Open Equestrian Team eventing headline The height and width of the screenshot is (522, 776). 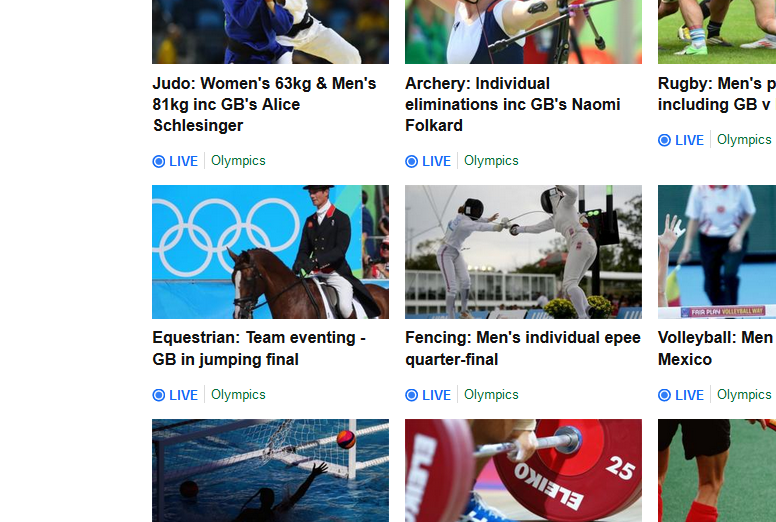tap(258, 348)
